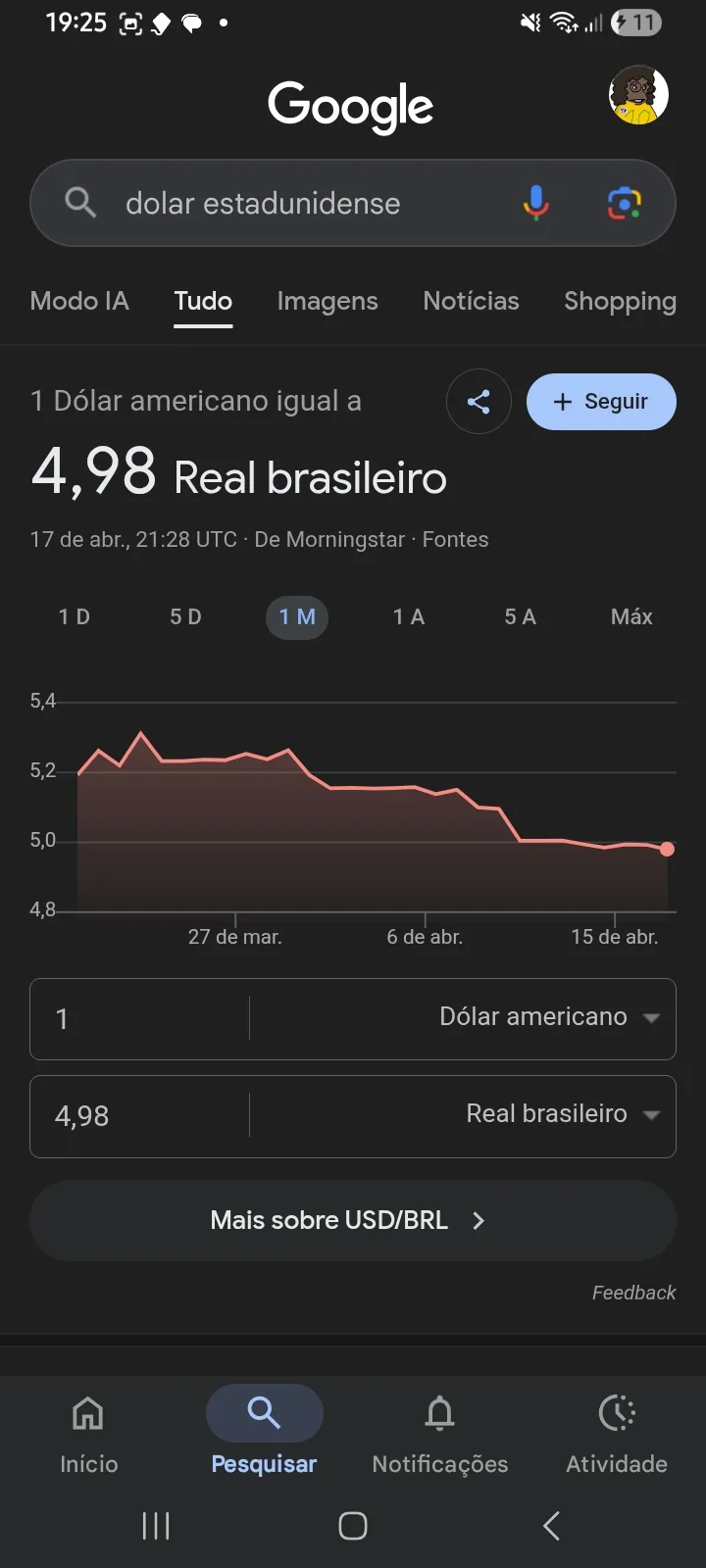Switch to the Modo IA tab
Image resolution: width=706 pixels, height=1568 pixels.
(x=79, y=301)
